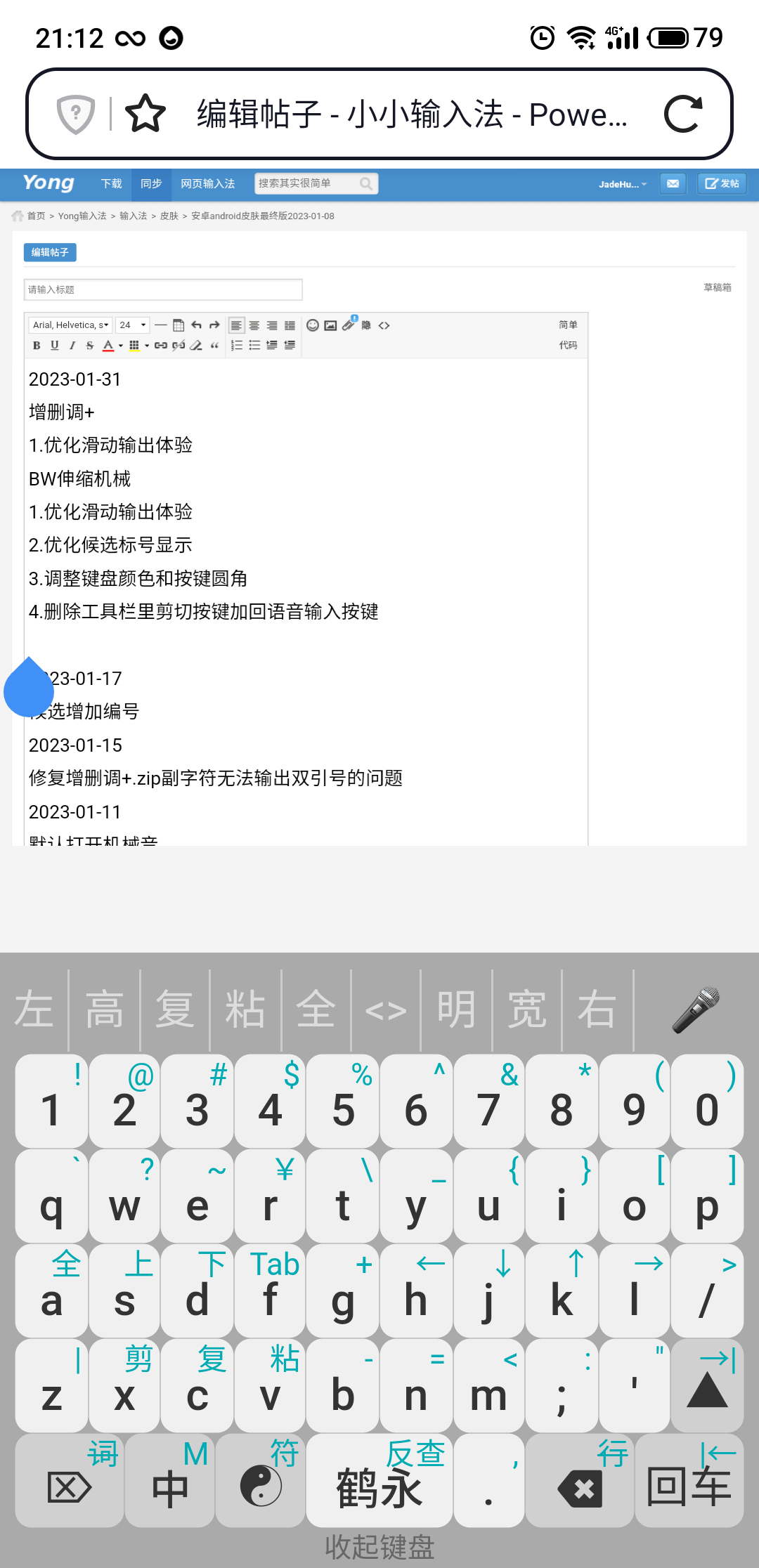Viewport: 759px width, 1568px height.
Task: Focus the site search box
Action: 308,183
